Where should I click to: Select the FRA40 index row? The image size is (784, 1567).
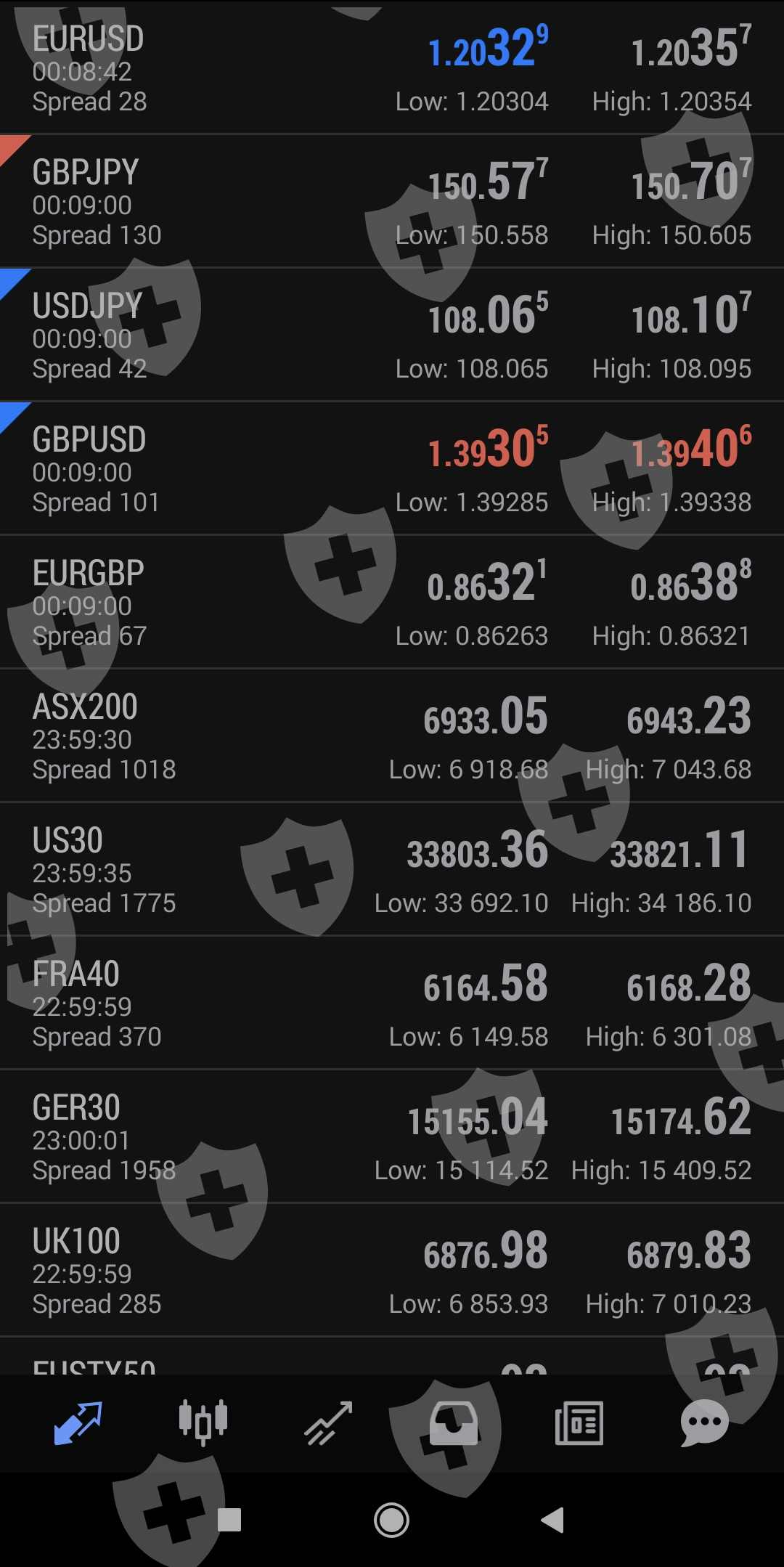[x=392, y=1003]
